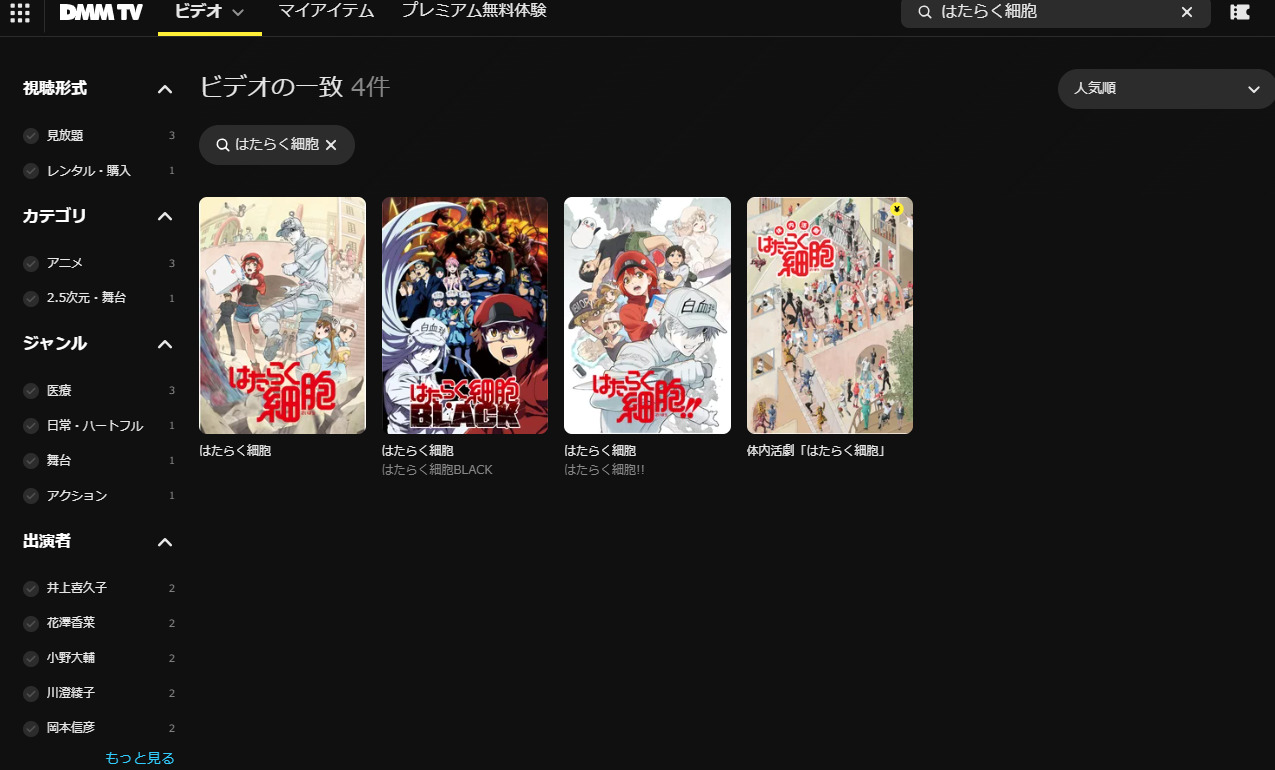The image size is (1275, 770).
Task: Open the ticket icon at top right
Action: [1240, 12]
